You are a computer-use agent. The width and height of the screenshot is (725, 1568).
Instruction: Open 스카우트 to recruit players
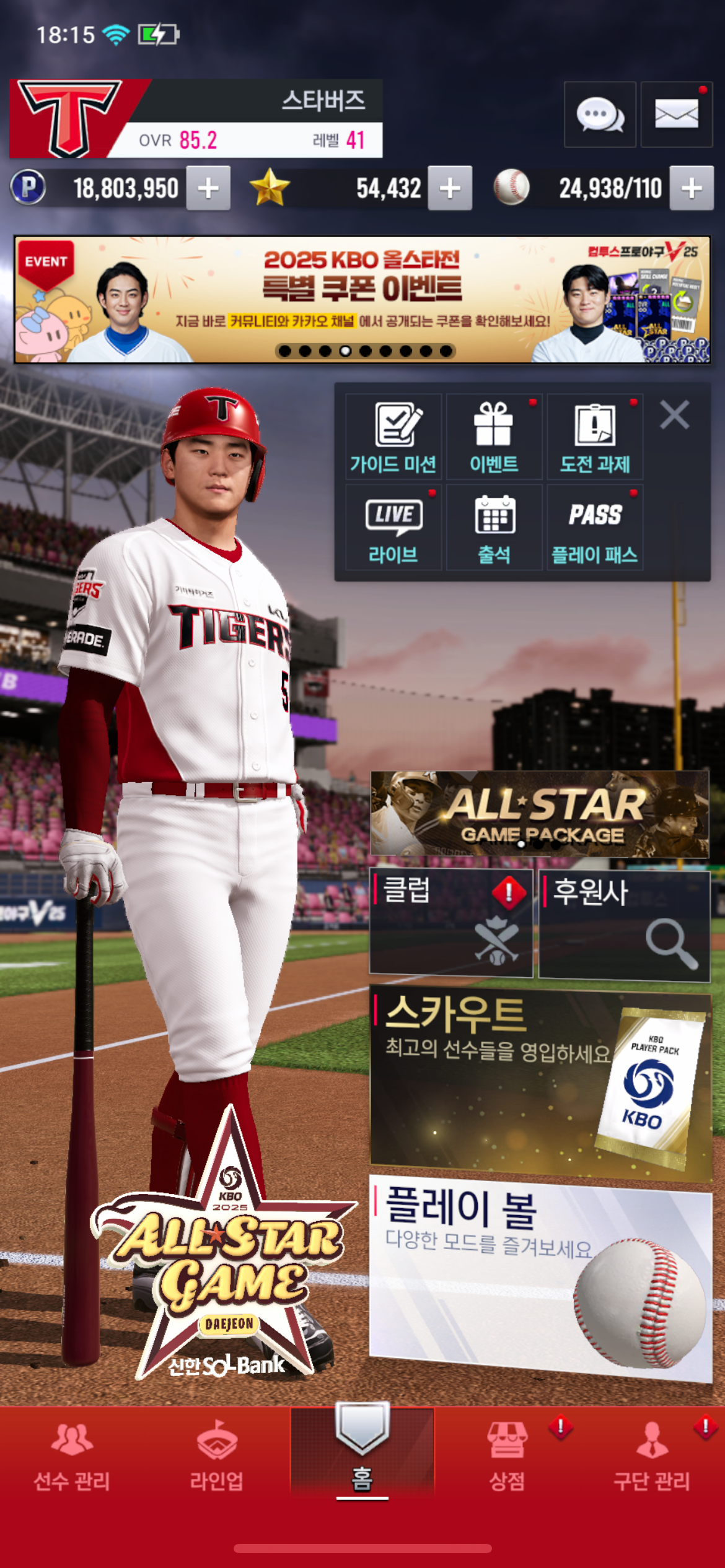click(x=539, y=1085)
